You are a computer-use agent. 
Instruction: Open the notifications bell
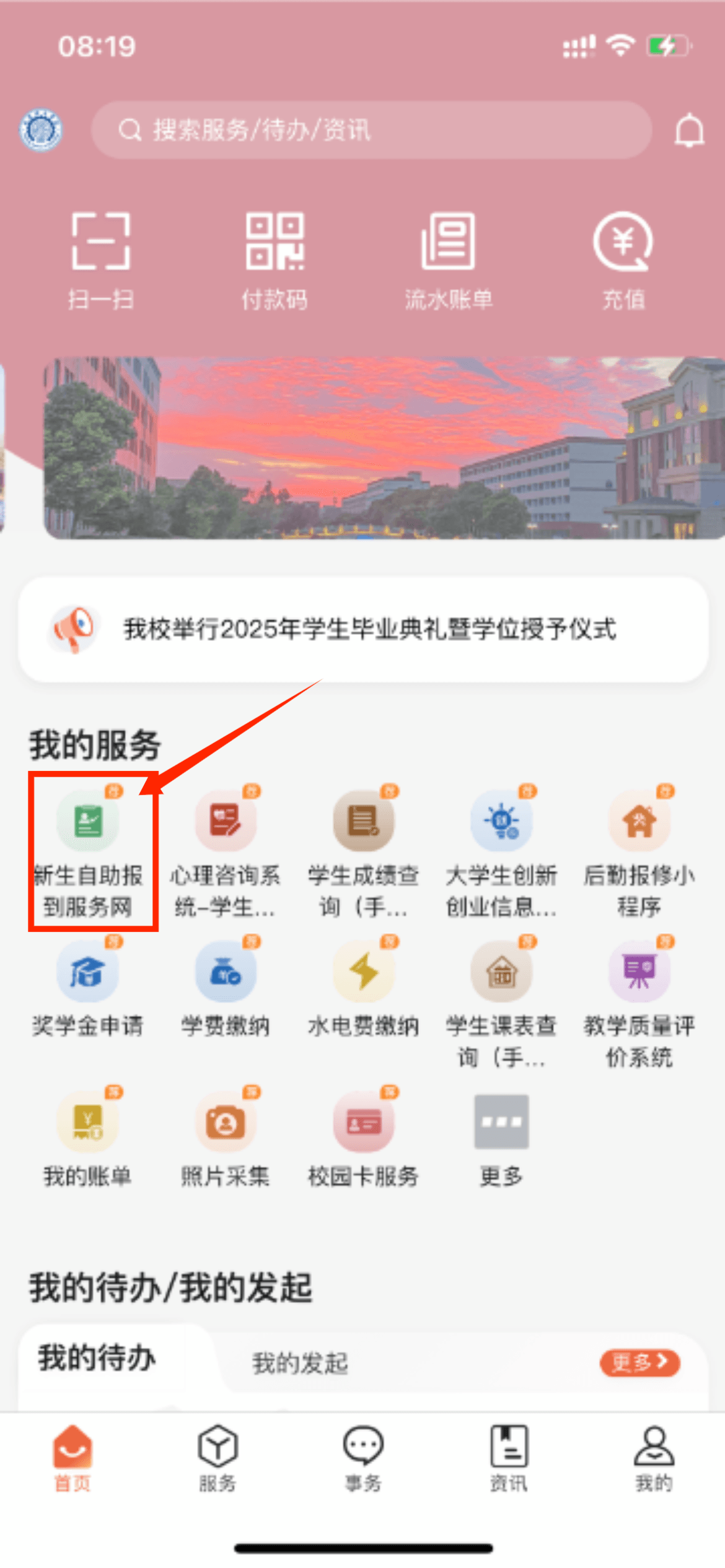point(689,131)
